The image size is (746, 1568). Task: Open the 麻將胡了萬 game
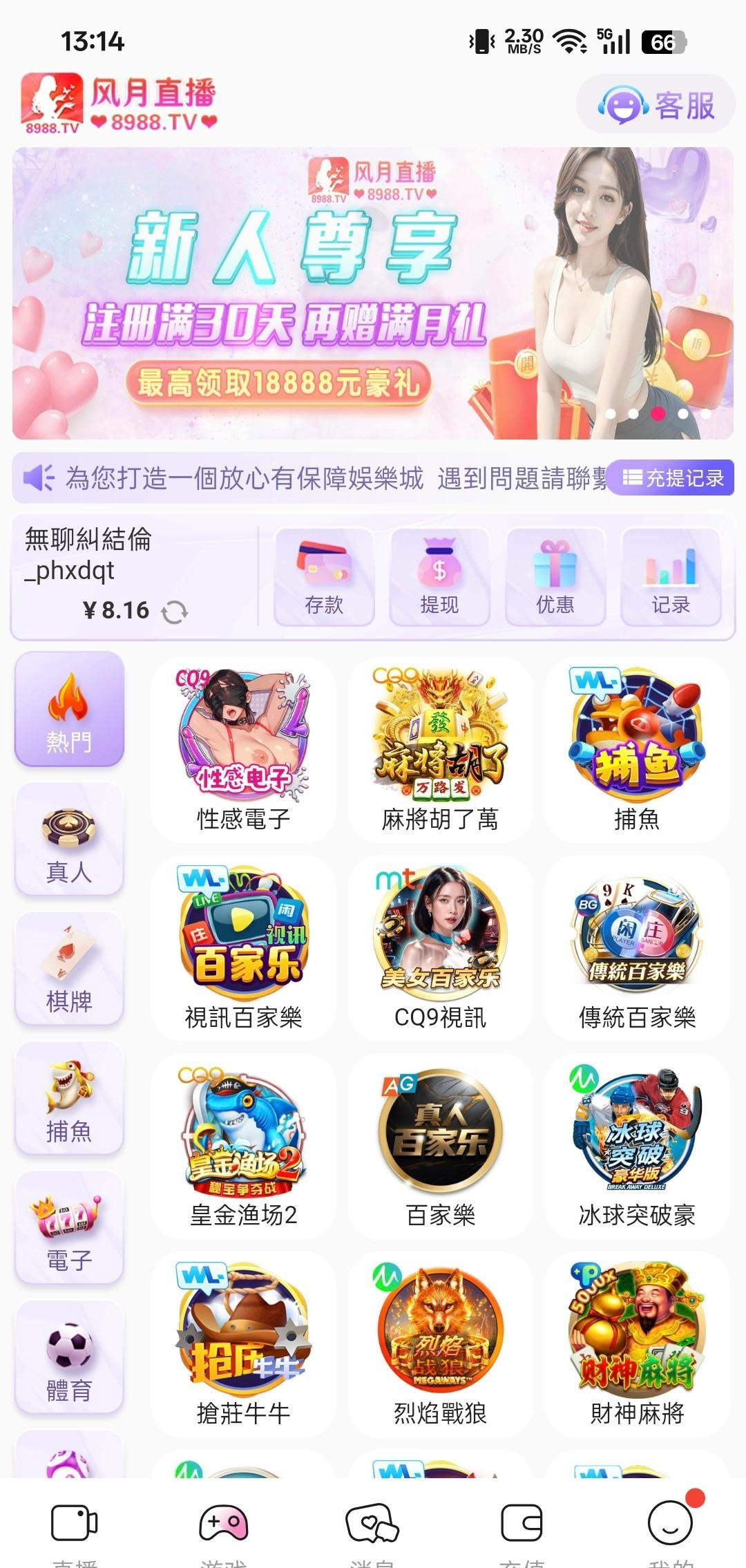coord(440,749)
